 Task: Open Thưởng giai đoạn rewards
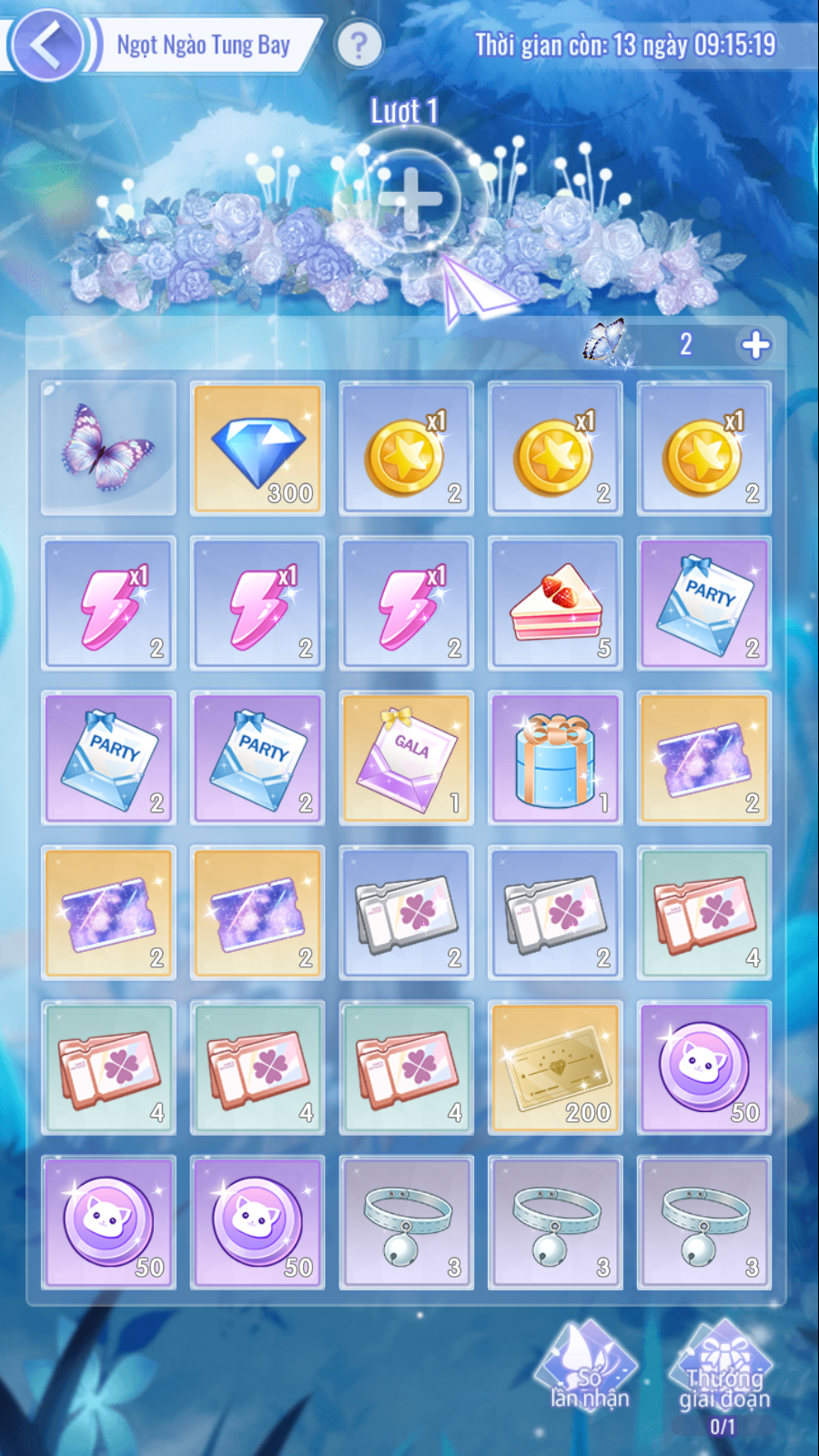[723, 1374]
